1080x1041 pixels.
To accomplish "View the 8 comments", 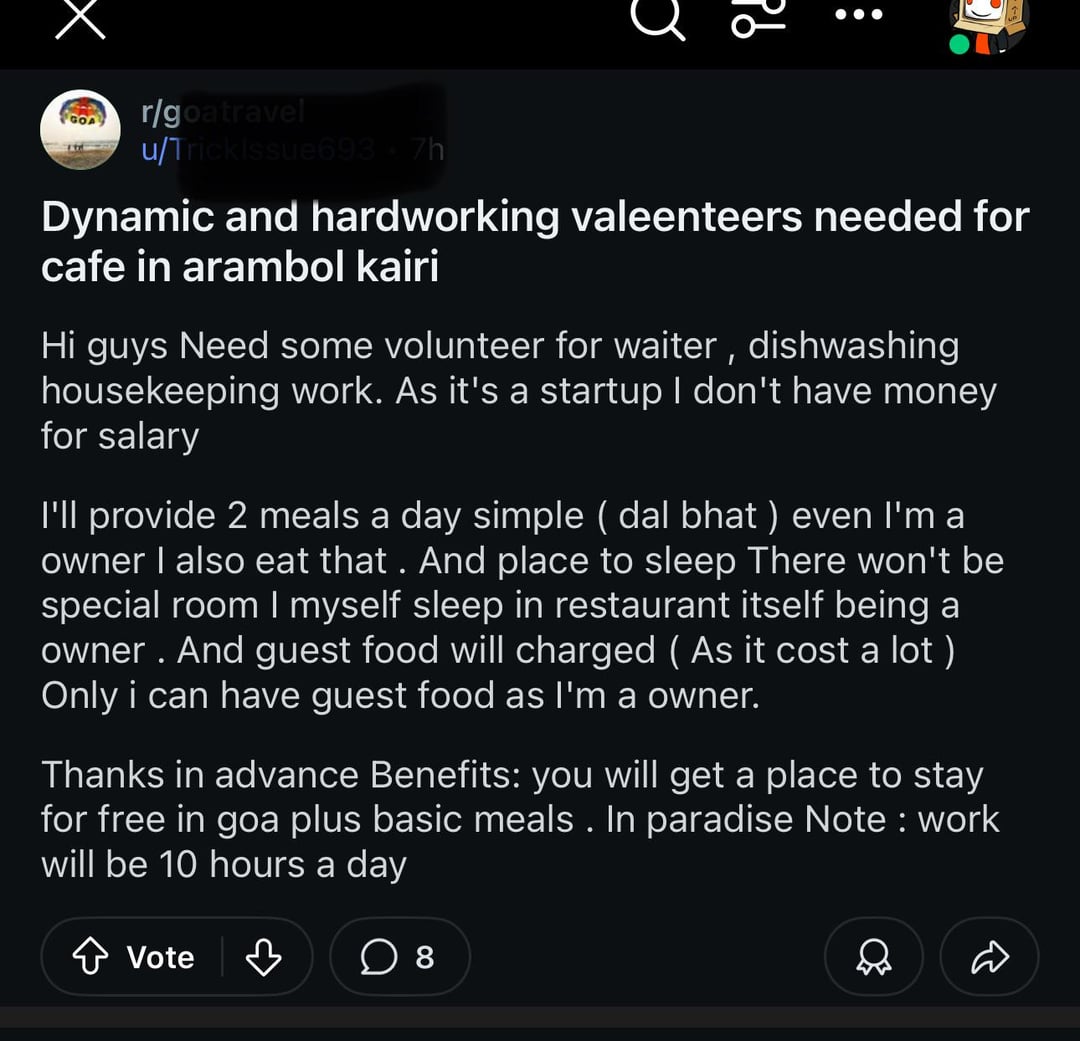I will pyautogui.click(x=399, y=957).
